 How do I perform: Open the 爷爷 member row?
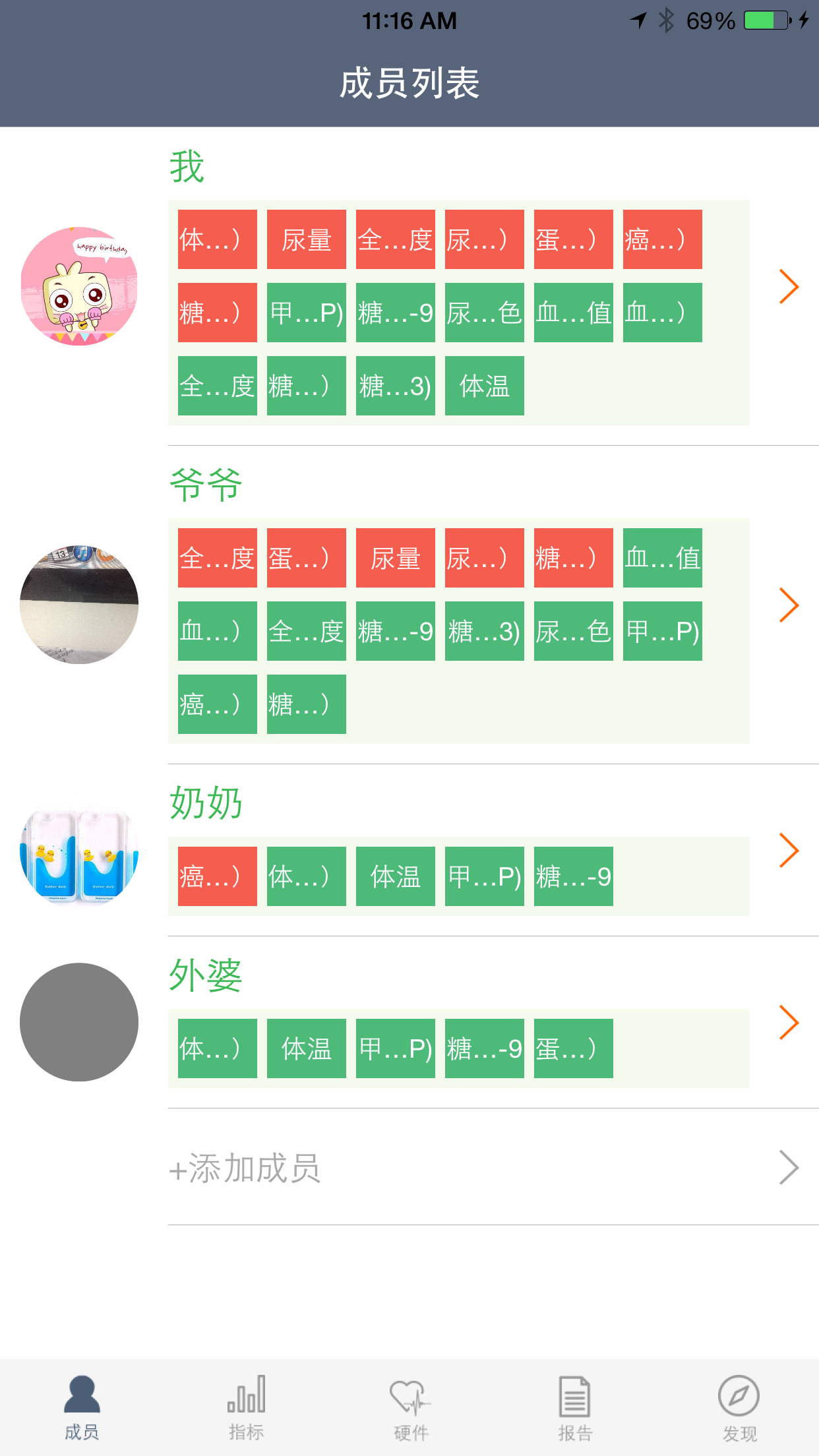pyautogui.click(x=789, y=605)
